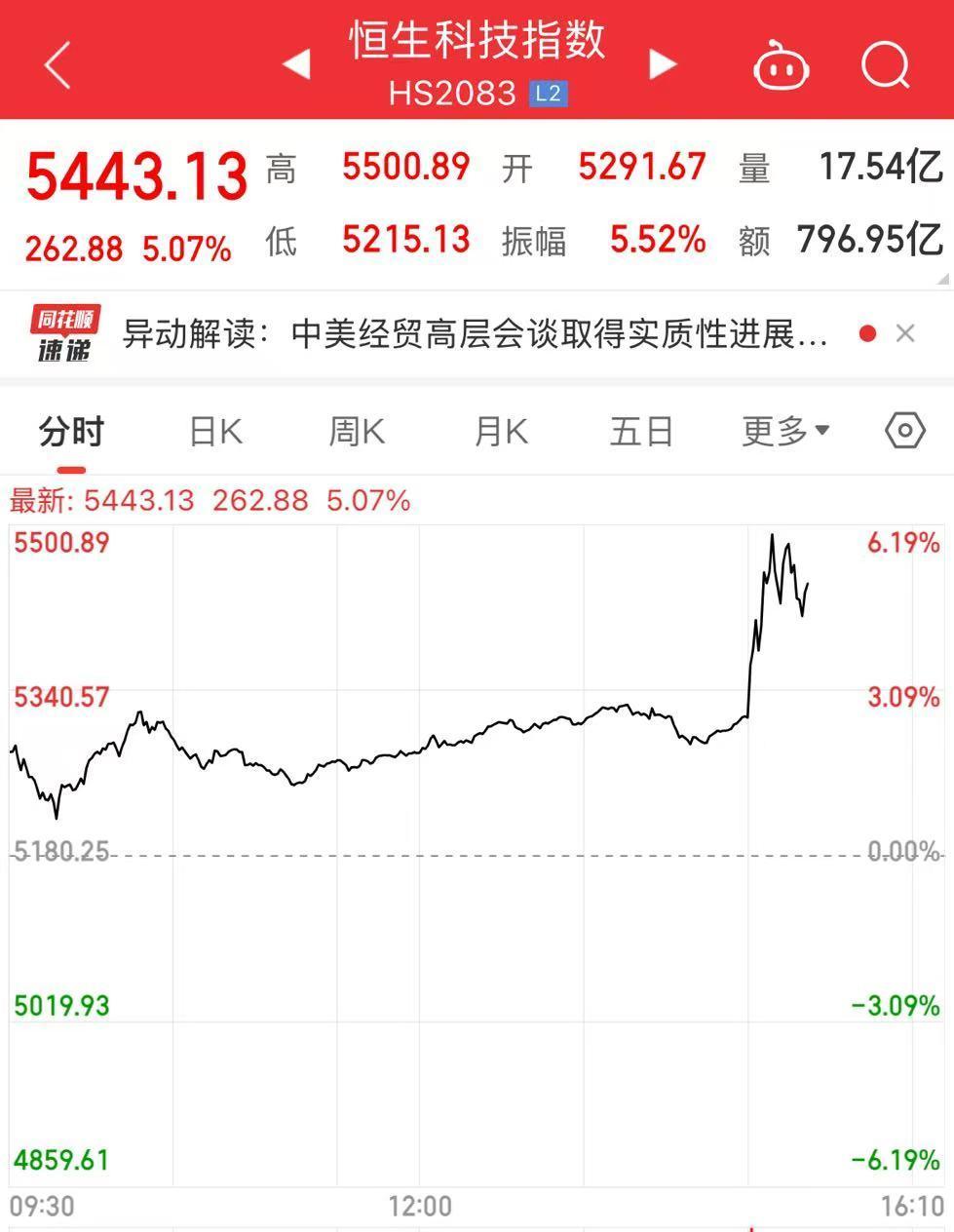This screenshot has height=1232, width=954.
Task: Tap the 最新 latest price line
Action: pos(205,500)
